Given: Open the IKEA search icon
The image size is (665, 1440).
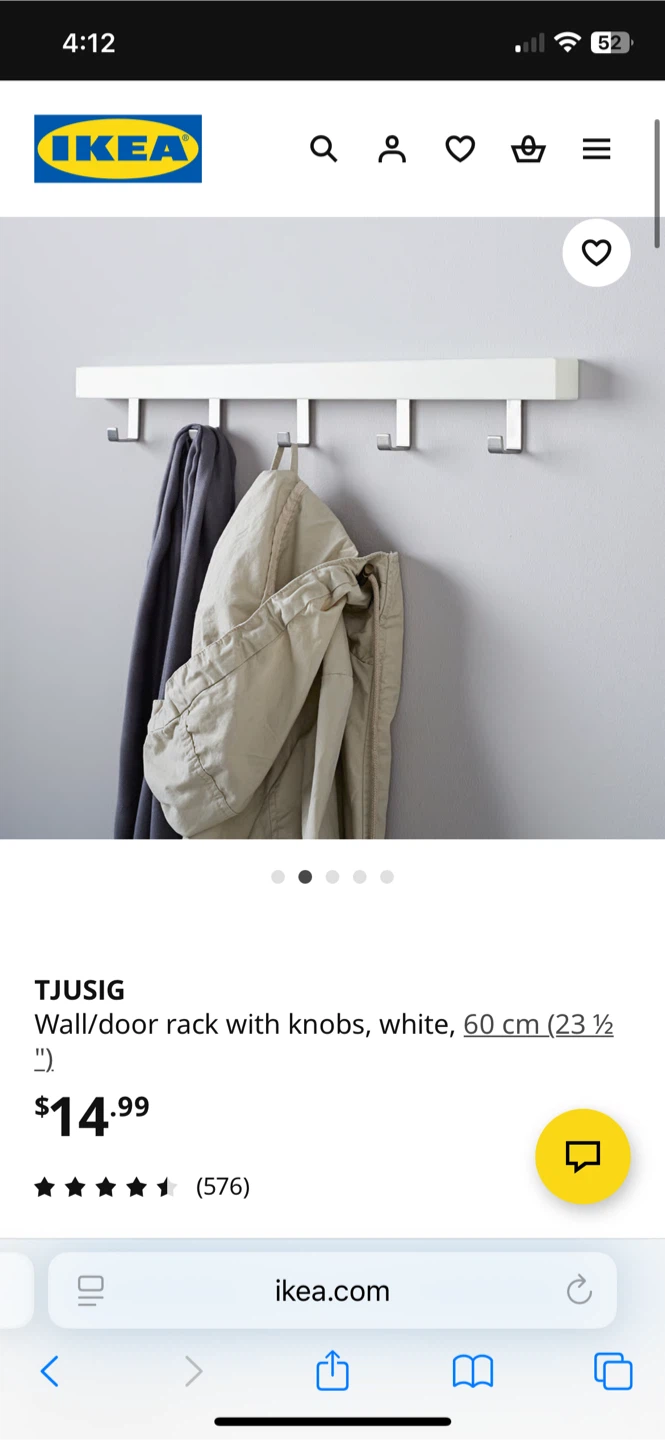Looking at the screenshot, I should click(323, 149).
